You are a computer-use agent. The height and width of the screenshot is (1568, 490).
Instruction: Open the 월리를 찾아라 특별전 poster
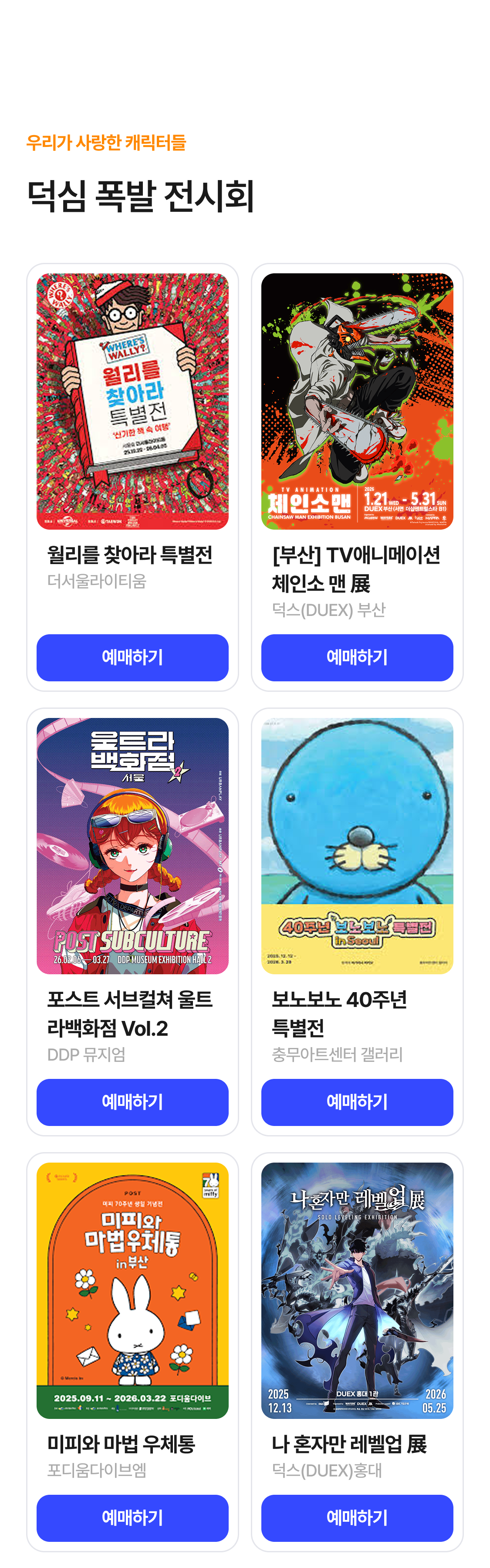pyautogui.click(x=132, y=401)
